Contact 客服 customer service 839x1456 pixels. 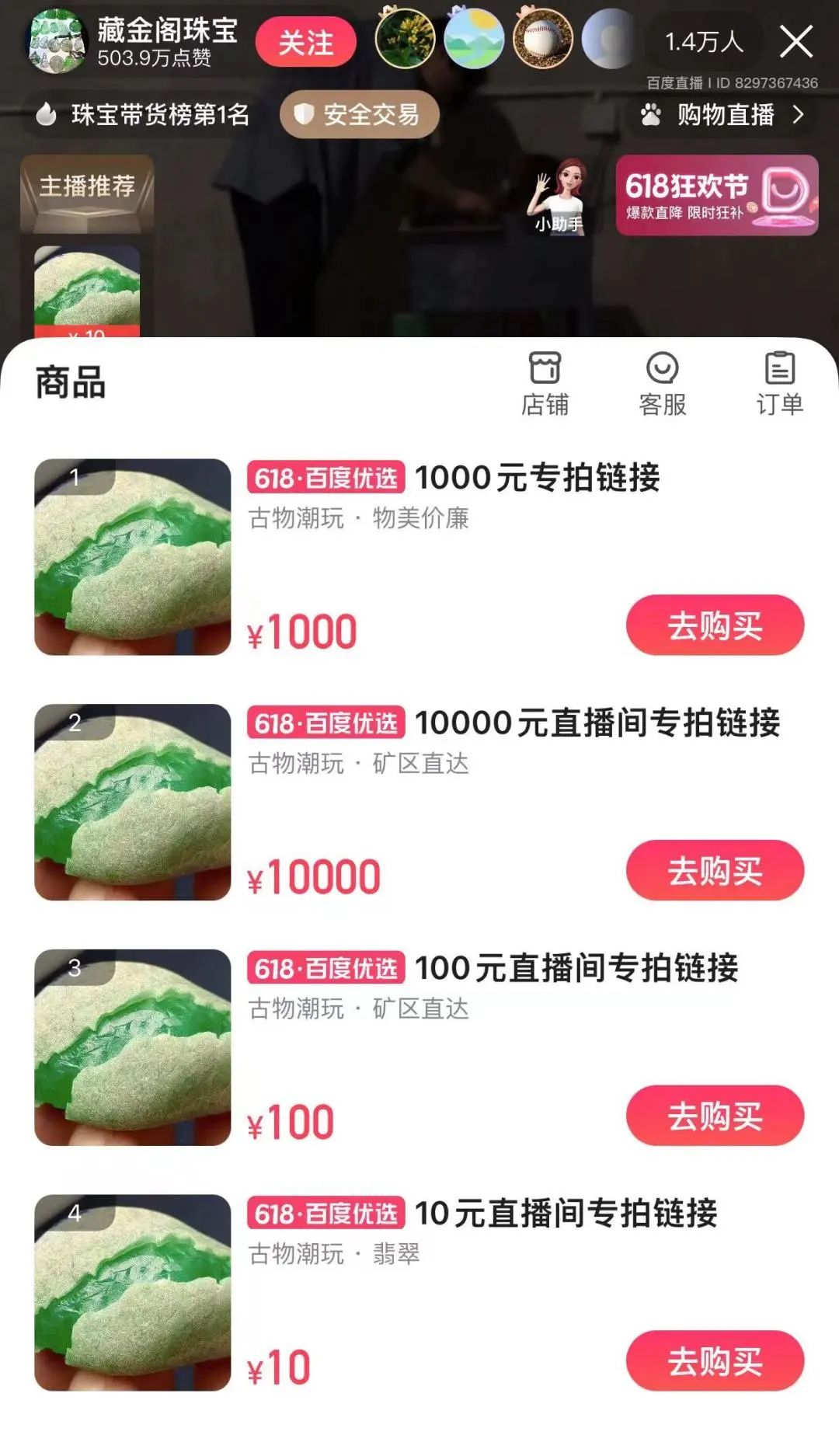click(x=662, y=383)
